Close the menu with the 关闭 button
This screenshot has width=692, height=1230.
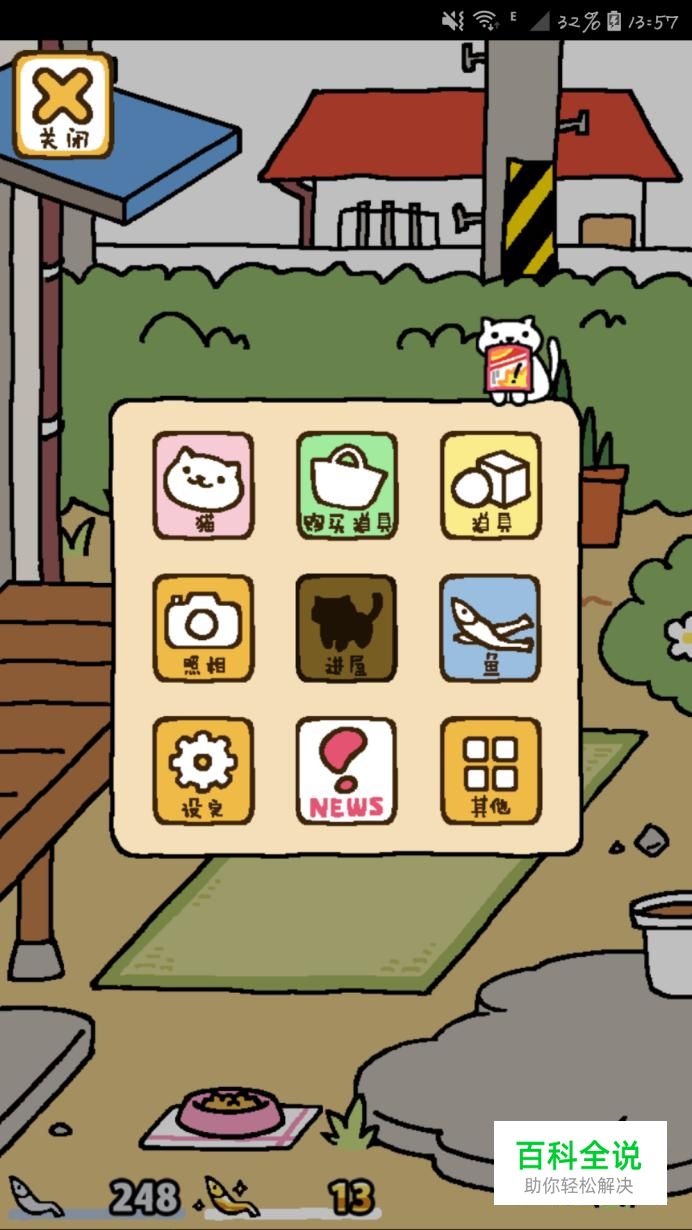point(63,104)
